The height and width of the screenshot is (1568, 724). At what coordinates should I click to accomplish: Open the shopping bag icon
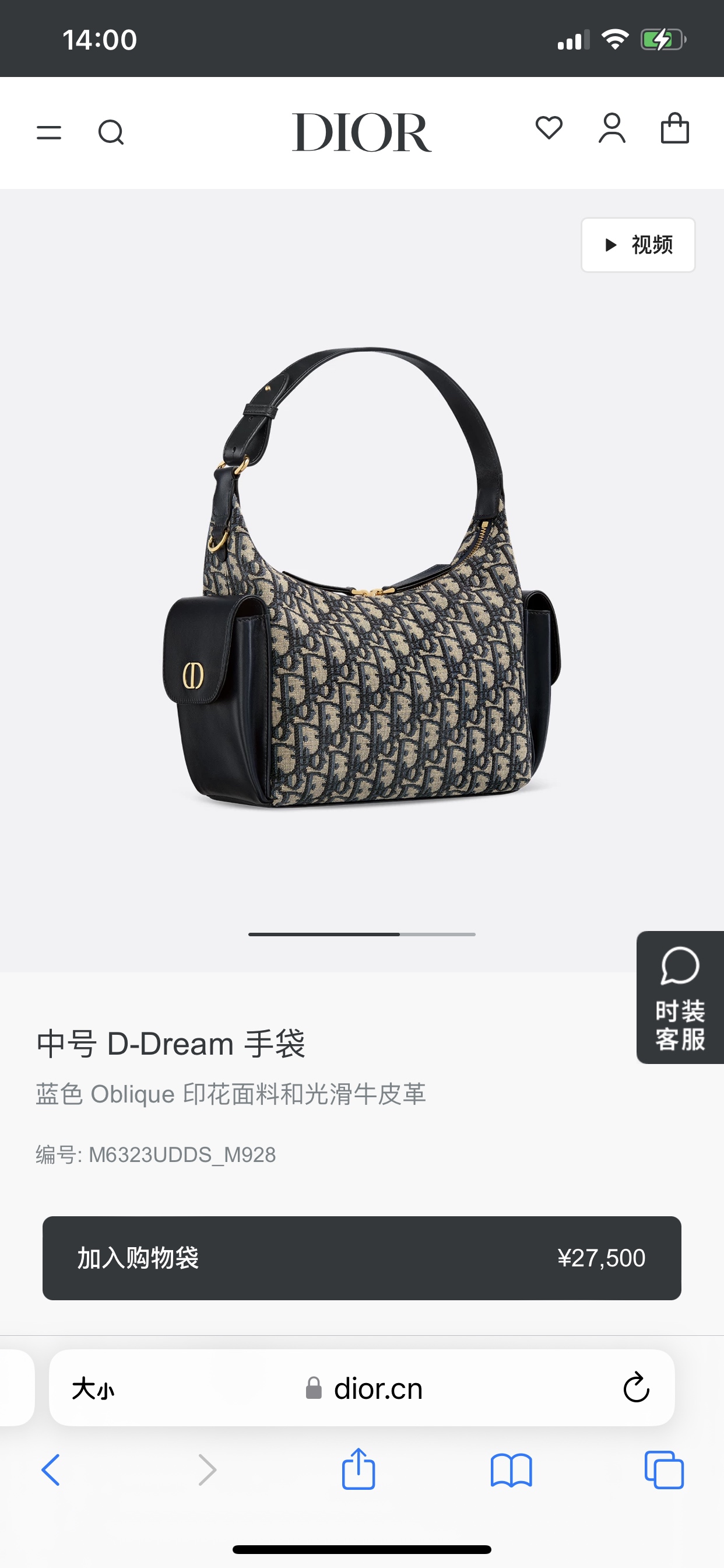674,128
